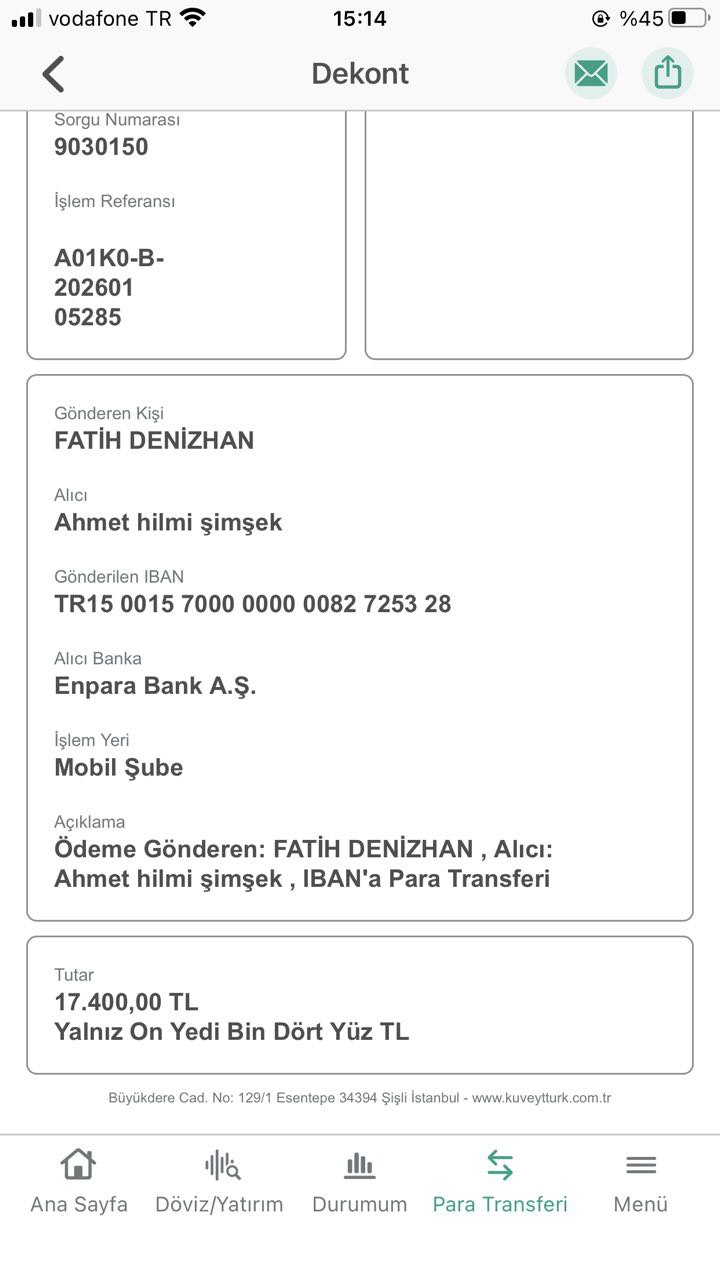Share the receipt with share icon
Viewport: 720px width, 1280px height.
point(667,73)
